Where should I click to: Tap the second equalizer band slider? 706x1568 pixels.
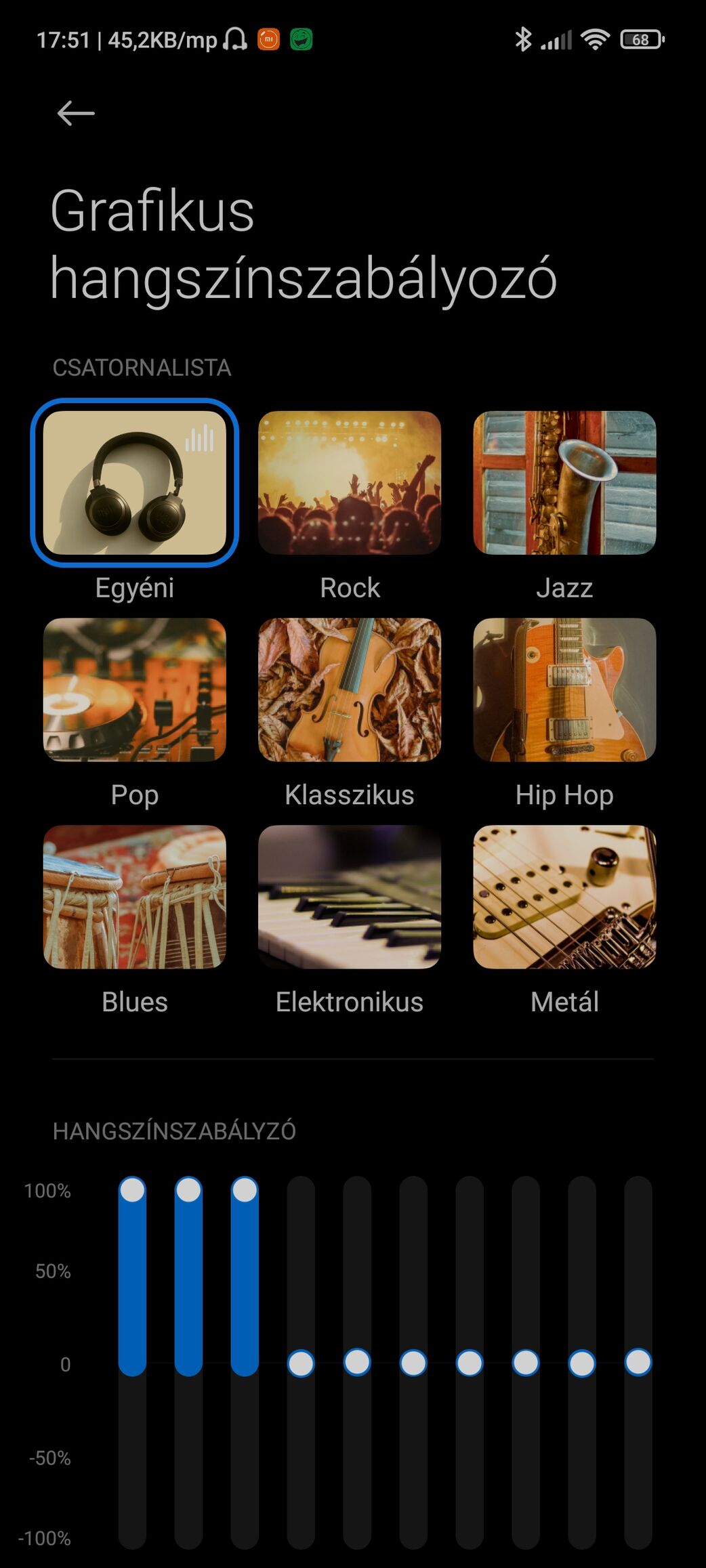click(x=188, y=1190)
